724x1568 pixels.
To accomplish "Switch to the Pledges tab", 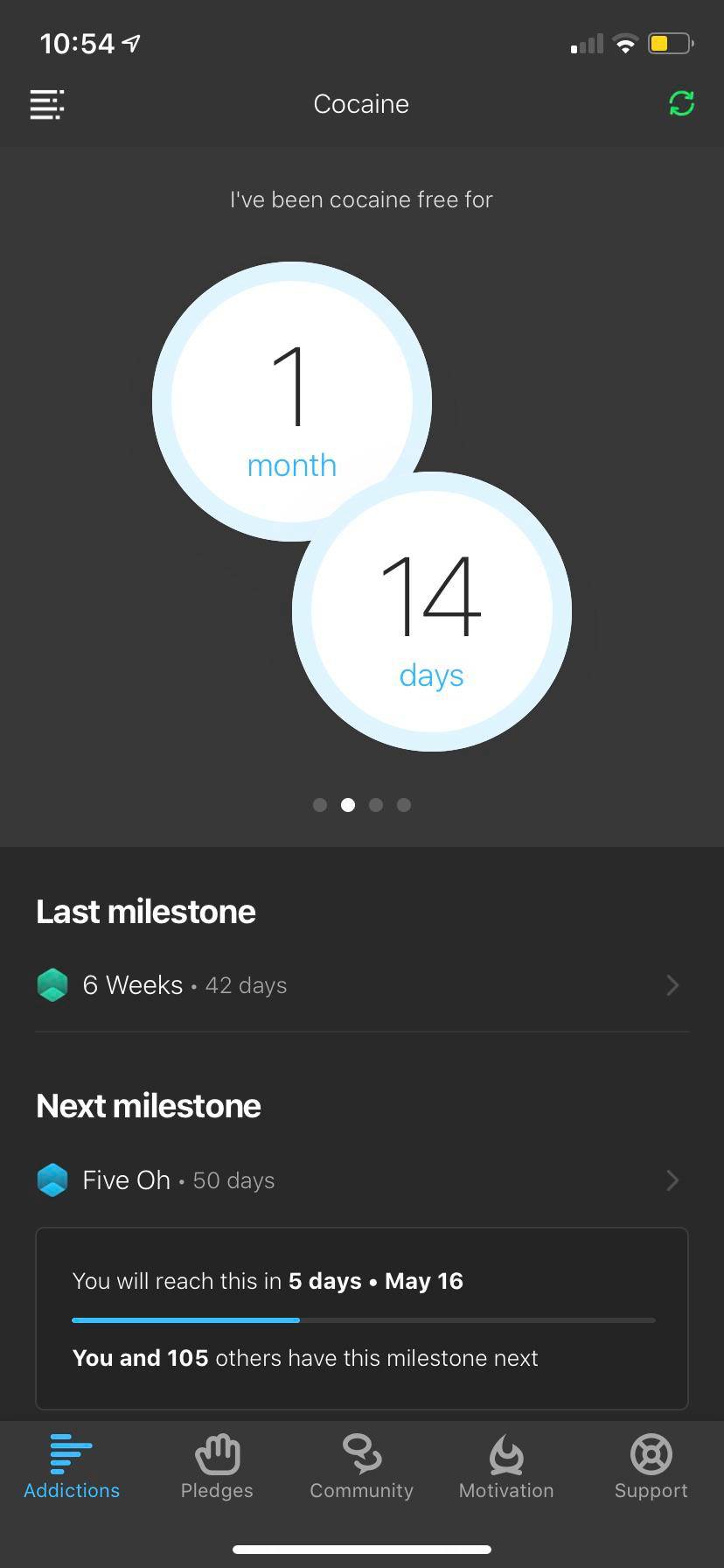I will tap(217, 1467).
